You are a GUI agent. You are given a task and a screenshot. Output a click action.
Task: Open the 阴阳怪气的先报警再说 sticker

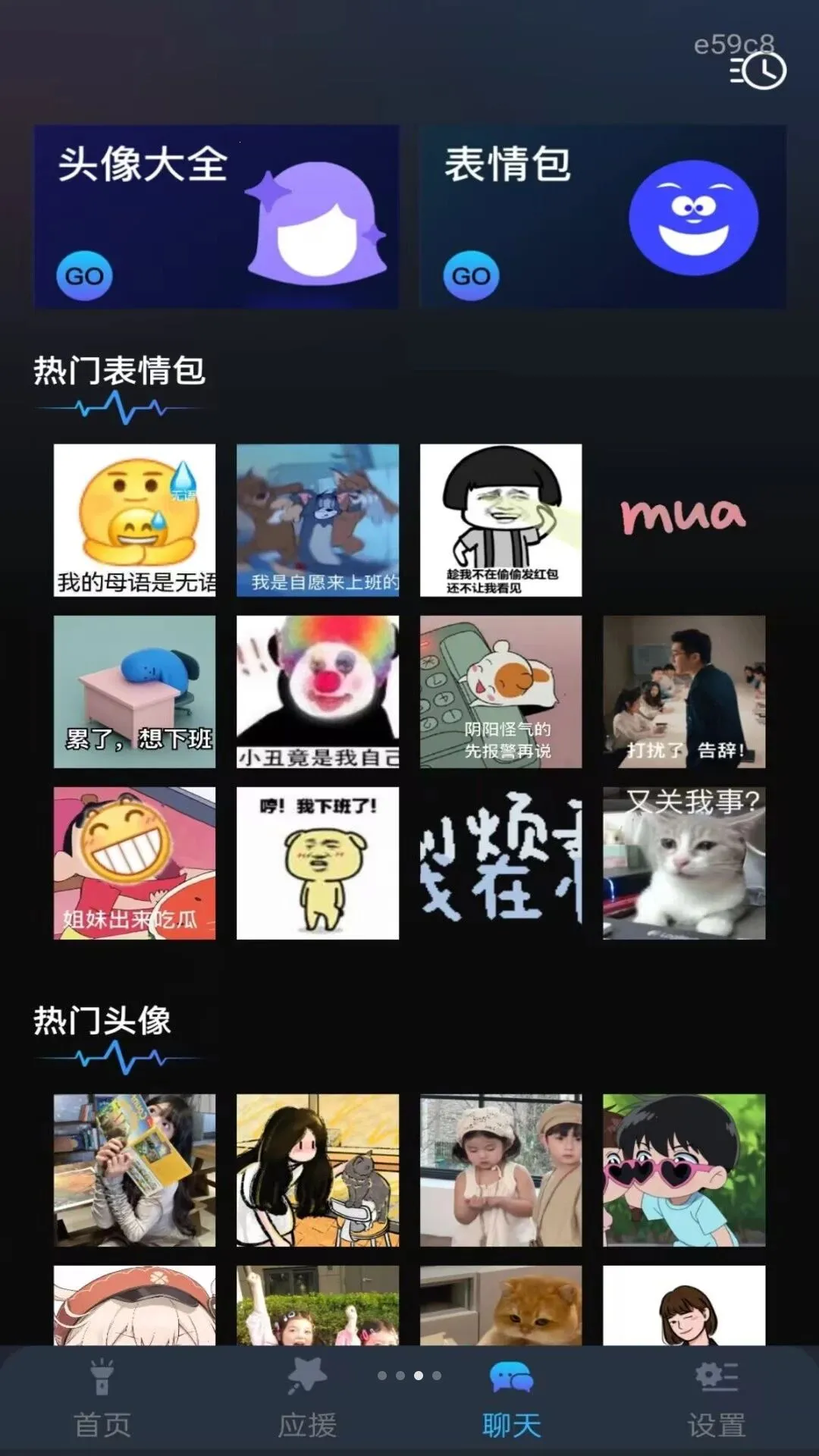[501, 692]
